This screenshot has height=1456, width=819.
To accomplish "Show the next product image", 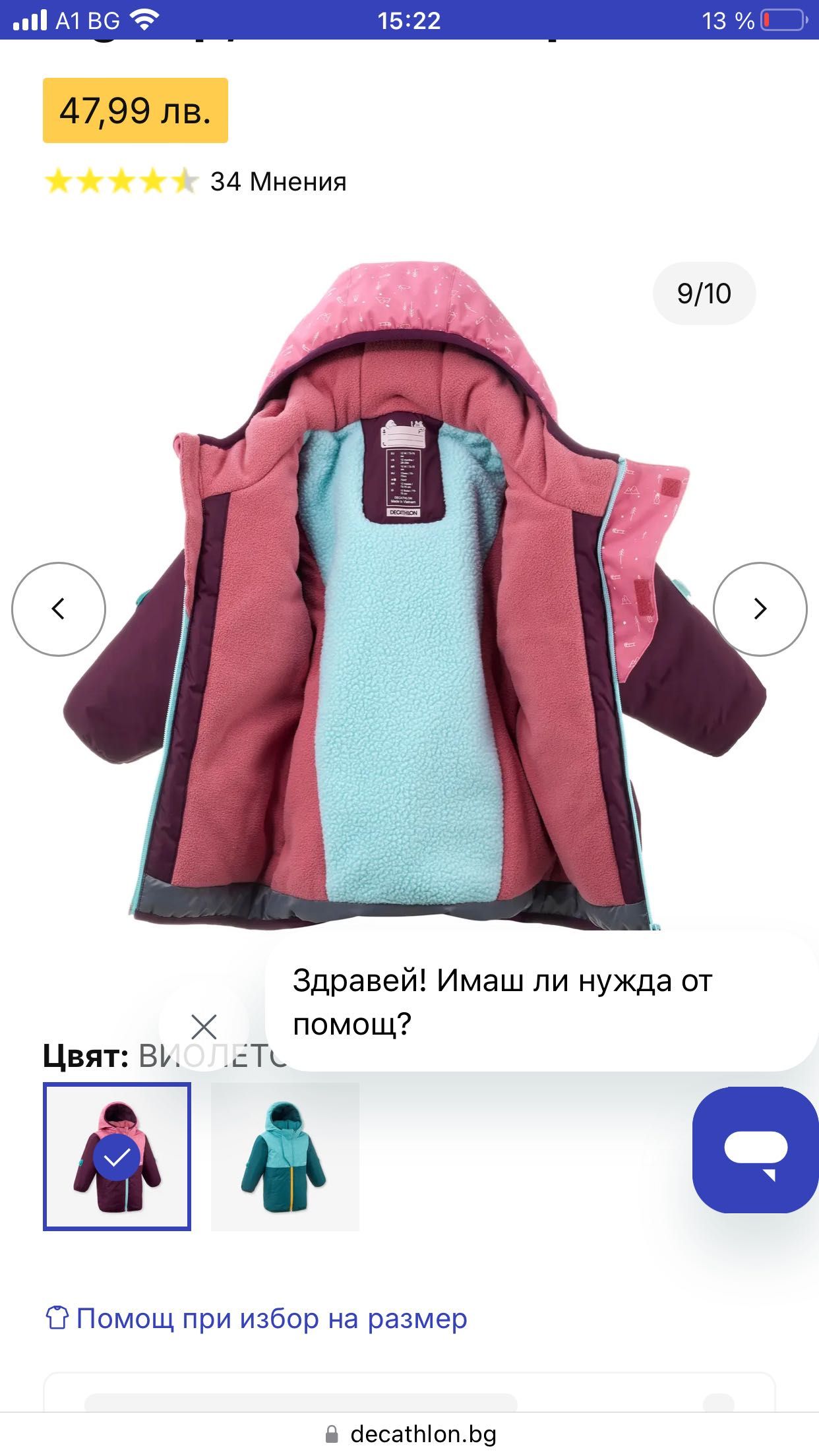I will pos(760,609).
